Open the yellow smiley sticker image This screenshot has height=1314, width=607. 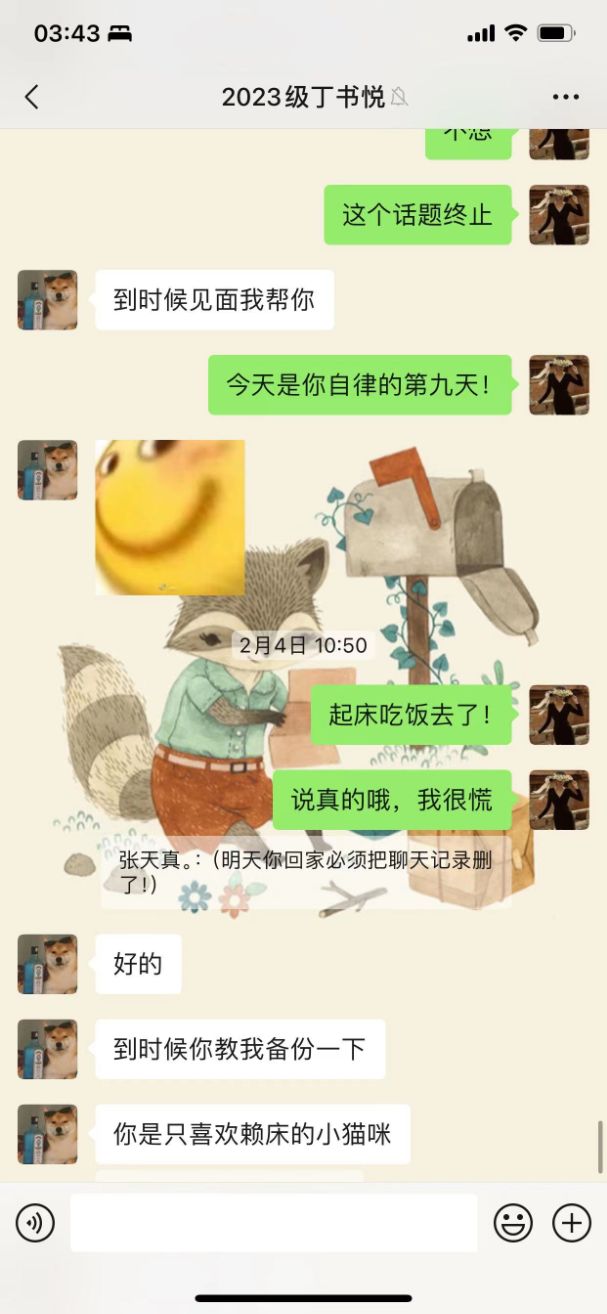pyautogui.click(x=170, y=517)
